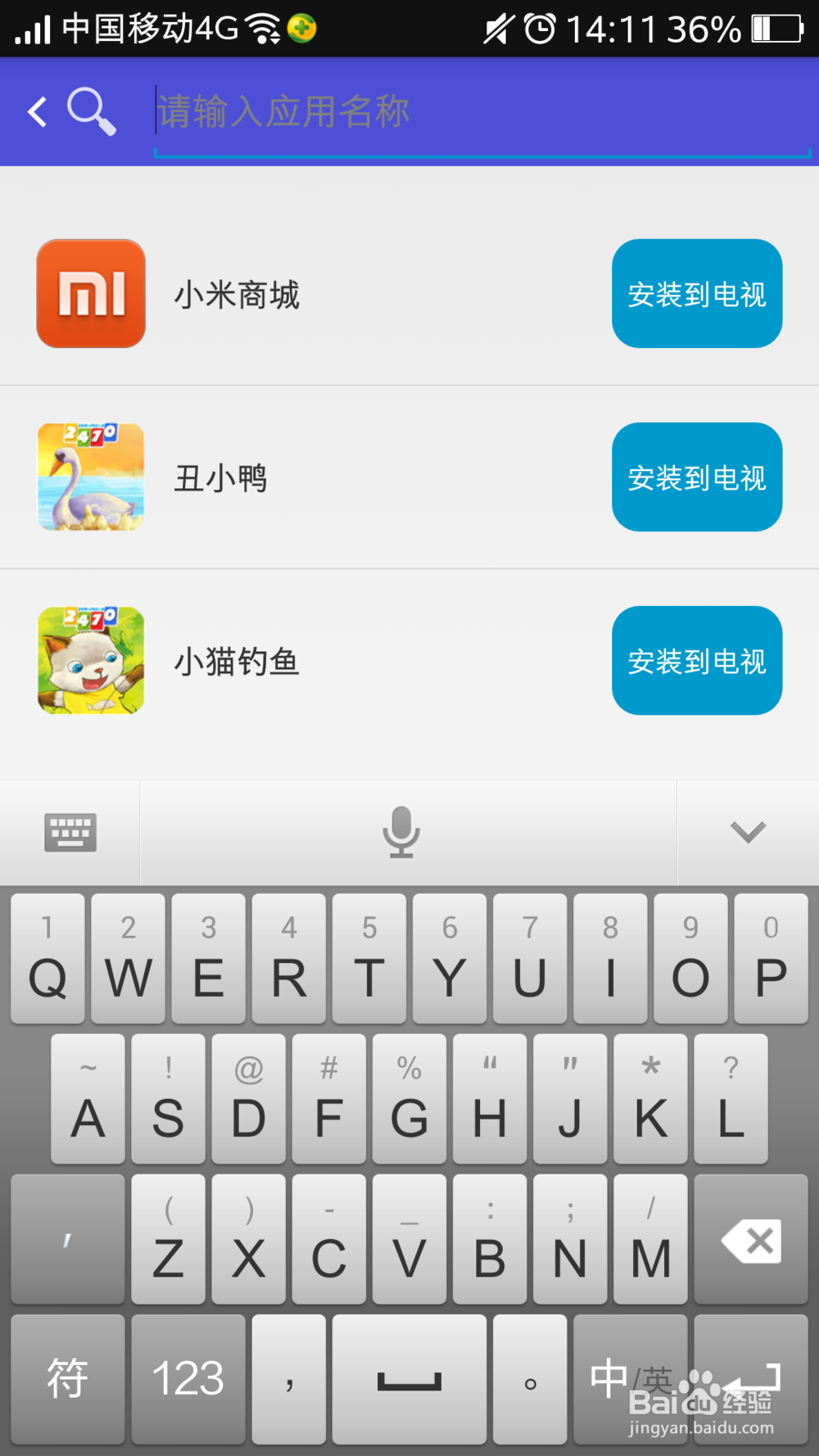Open the 小猫钓鱼 app icon

tap(90, 660)
